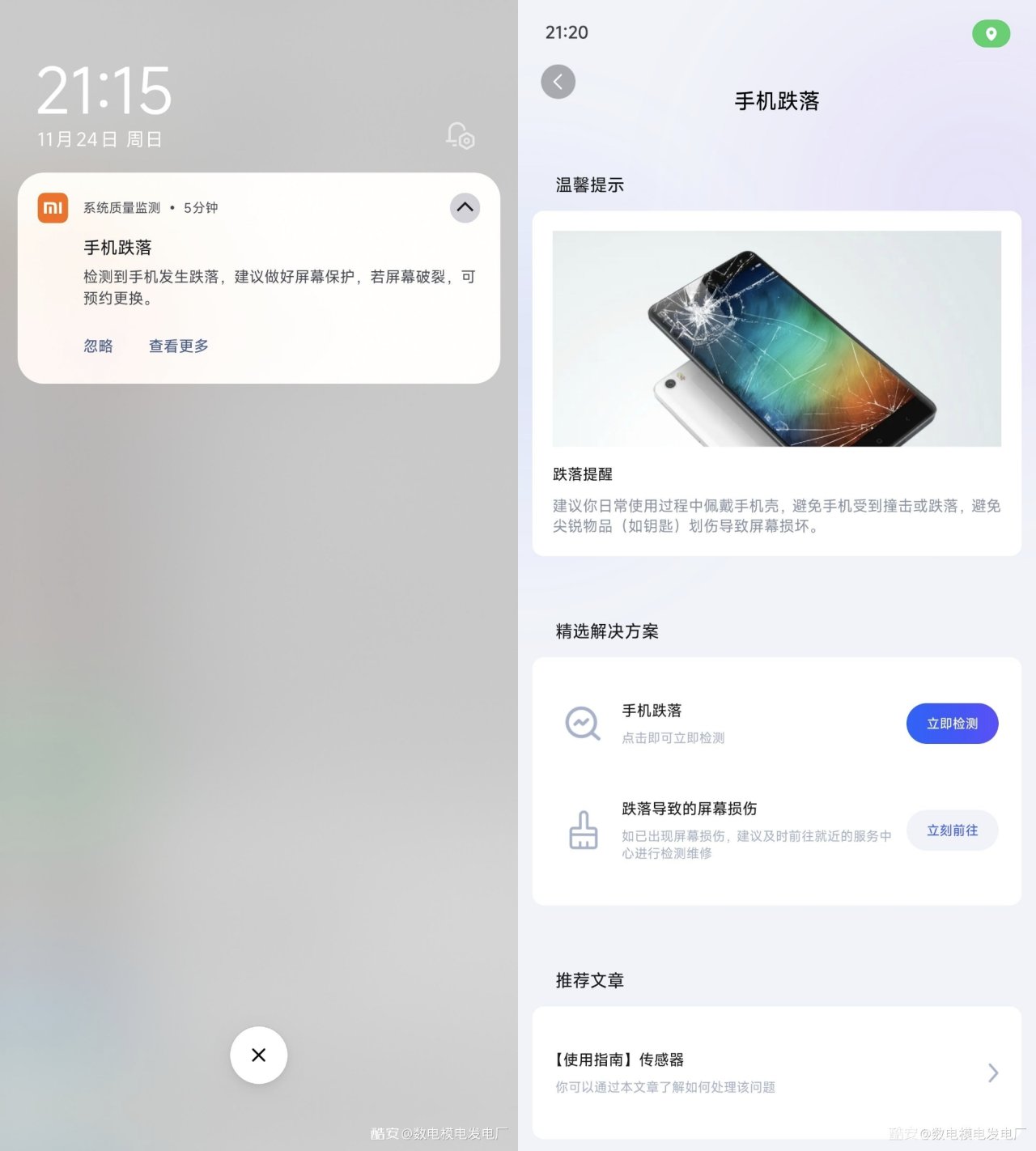Clear notifications with the X button
This screenshot has width=1036, height=1151.
pos(258,1055)
